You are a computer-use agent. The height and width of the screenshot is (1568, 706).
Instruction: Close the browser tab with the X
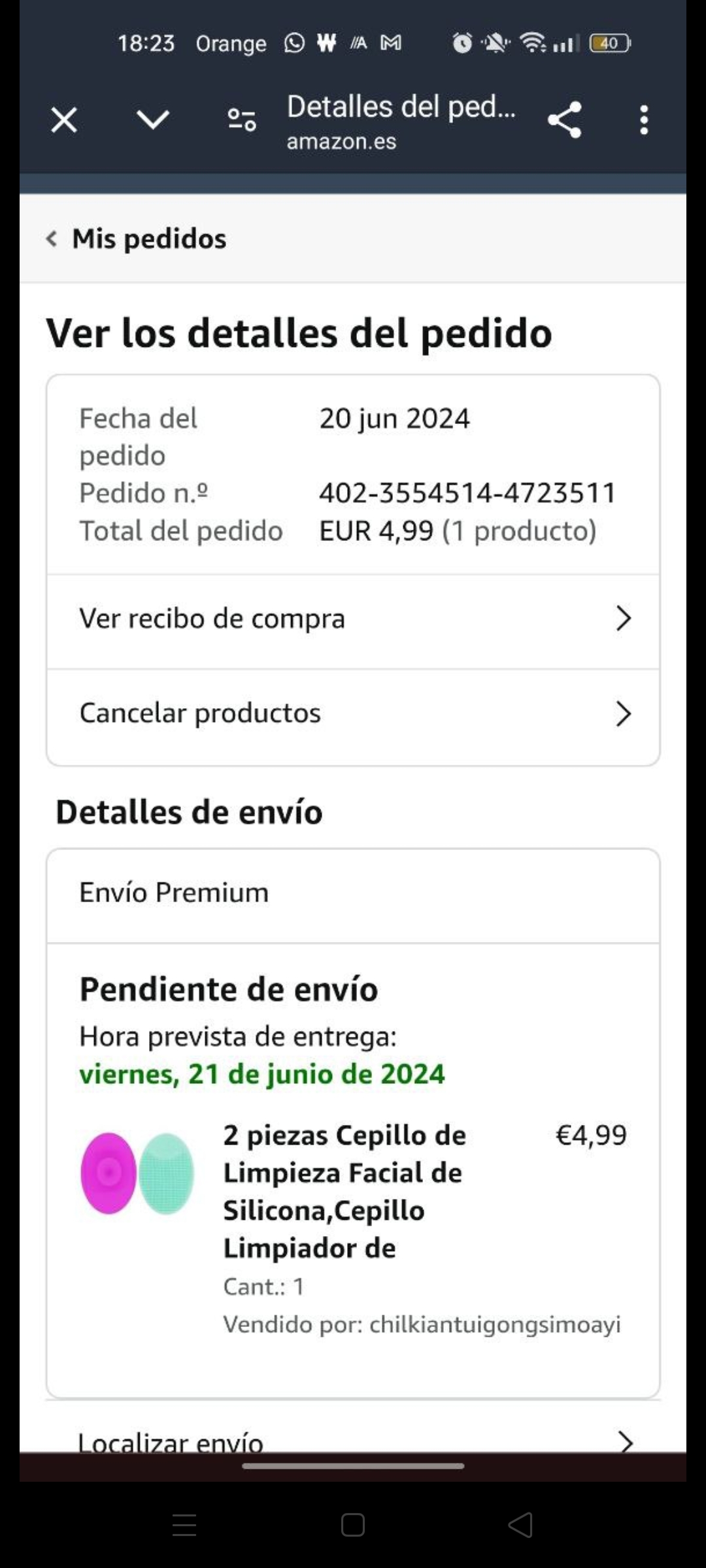(x=64, y=120)
